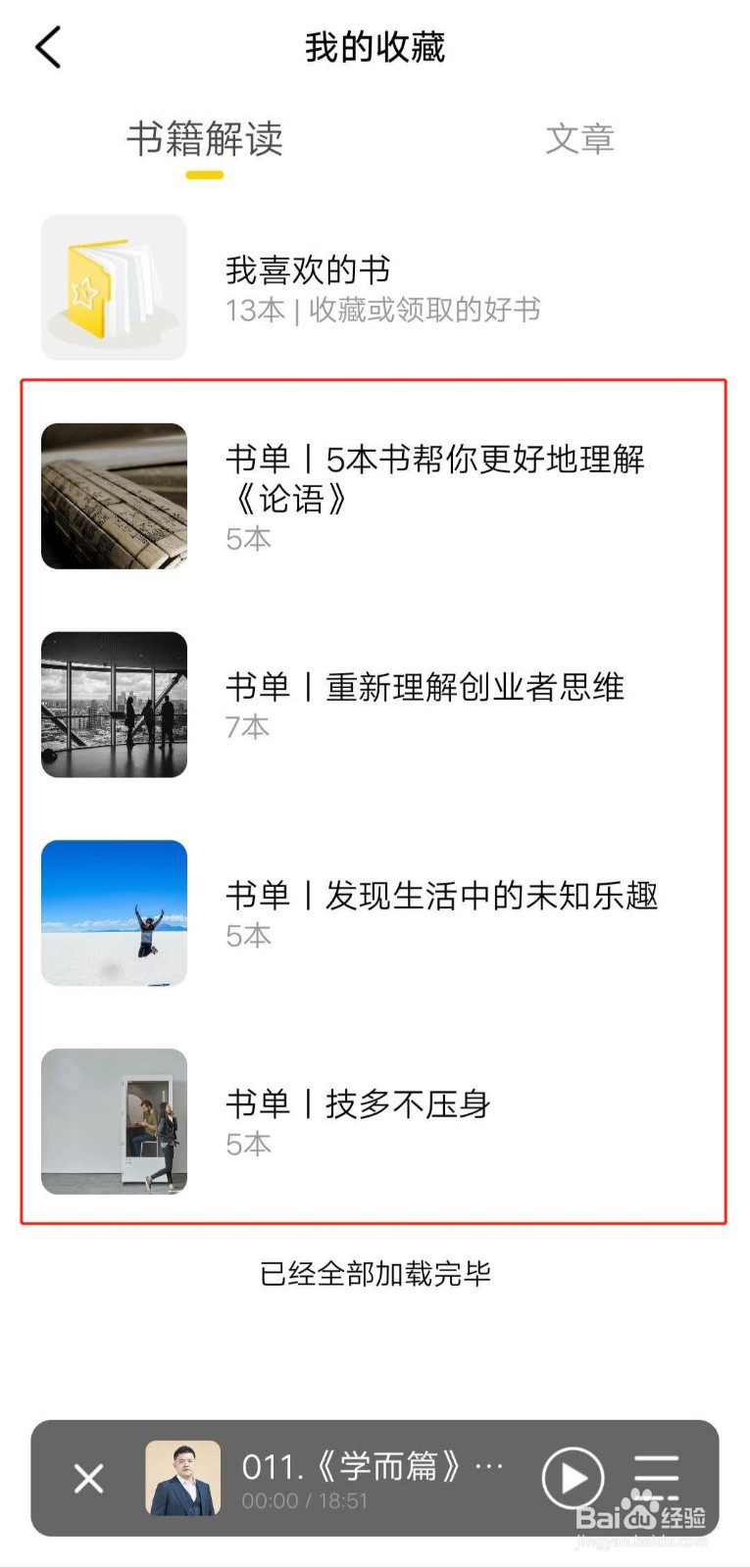Go back from 我的收藏
The image size is (750, 1568).
click(x=48, y=47)
